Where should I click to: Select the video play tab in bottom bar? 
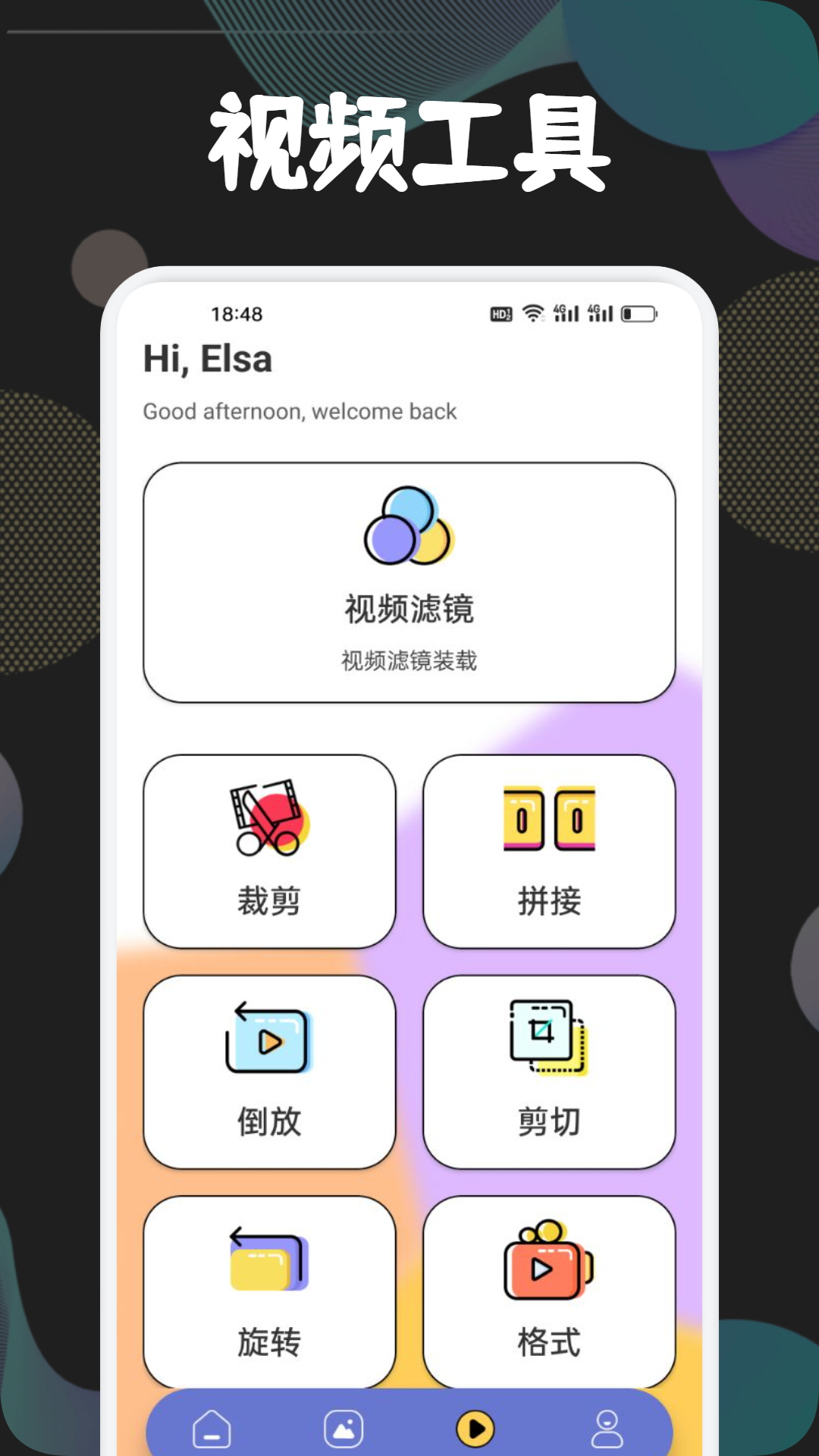(475, 1425)
